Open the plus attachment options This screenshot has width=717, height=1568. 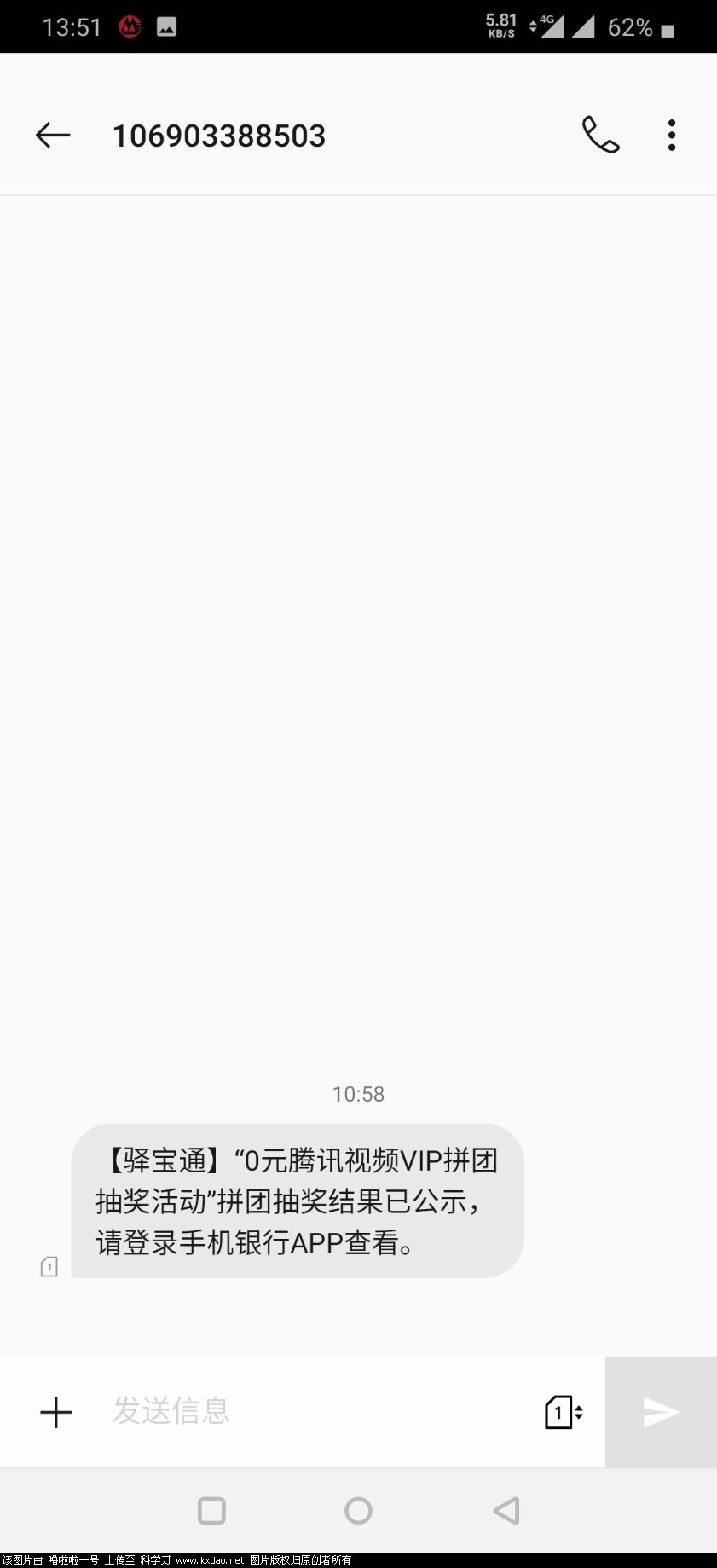click(56, 1412)
